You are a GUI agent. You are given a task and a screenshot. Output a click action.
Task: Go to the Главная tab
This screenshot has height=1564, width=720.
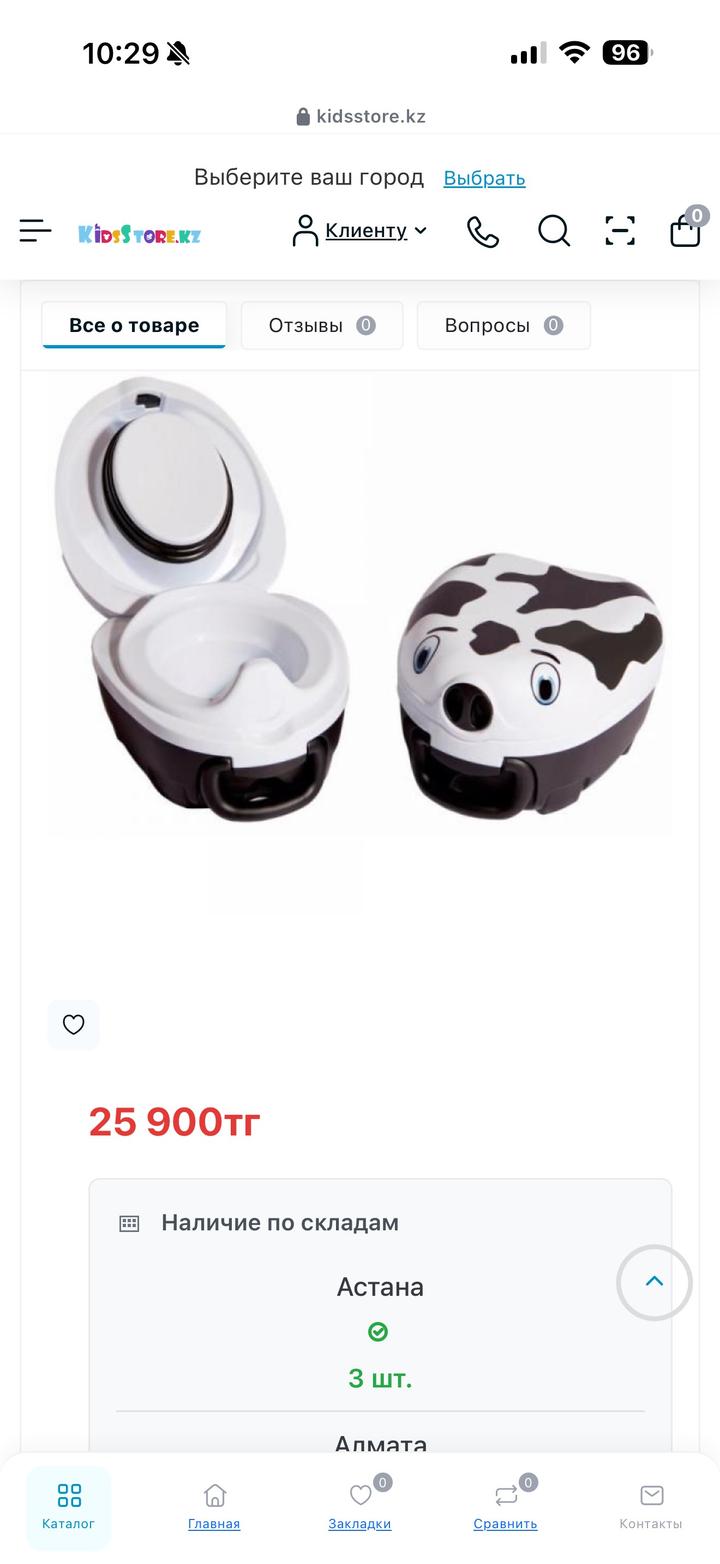214,1506
